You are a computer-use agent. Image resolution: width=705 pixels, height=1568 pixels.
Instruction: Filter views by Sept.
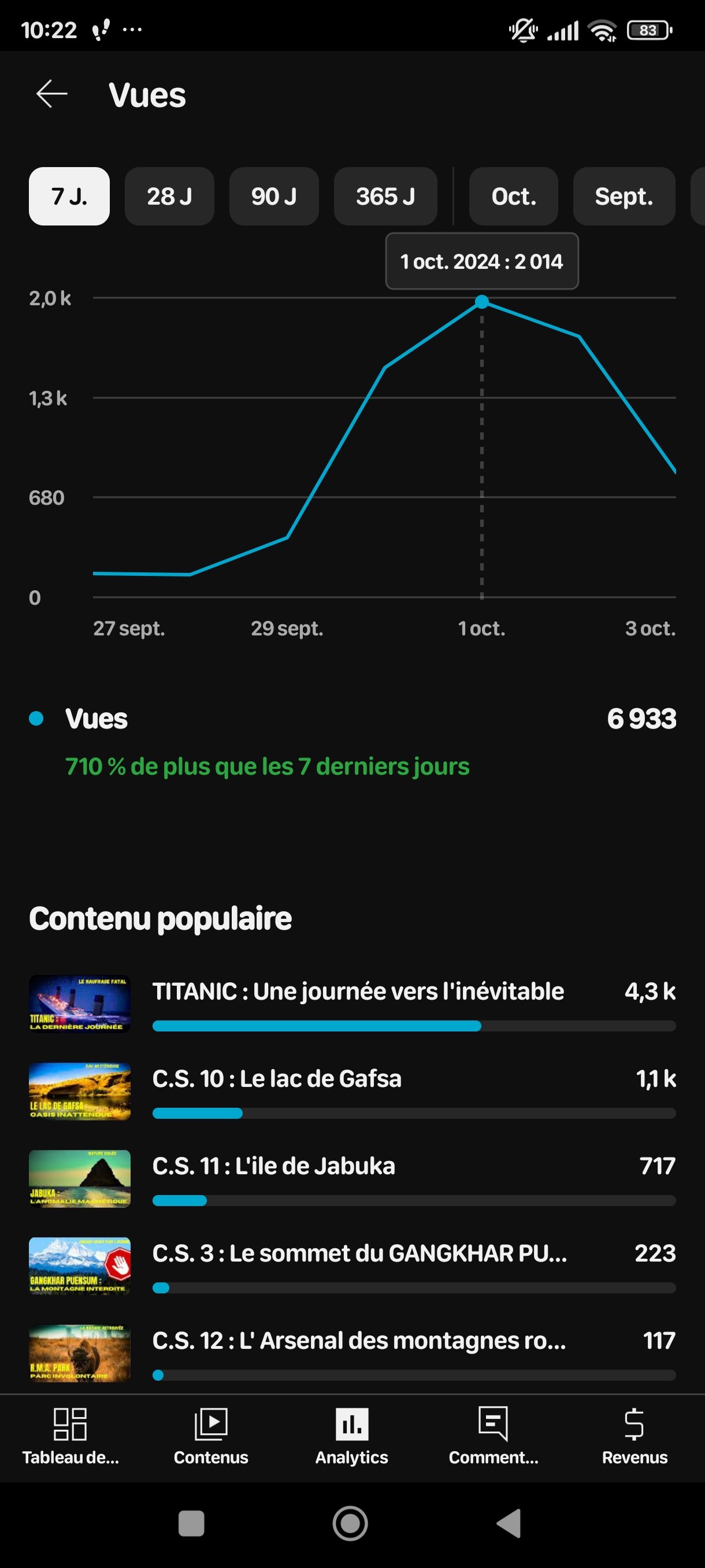624,197
